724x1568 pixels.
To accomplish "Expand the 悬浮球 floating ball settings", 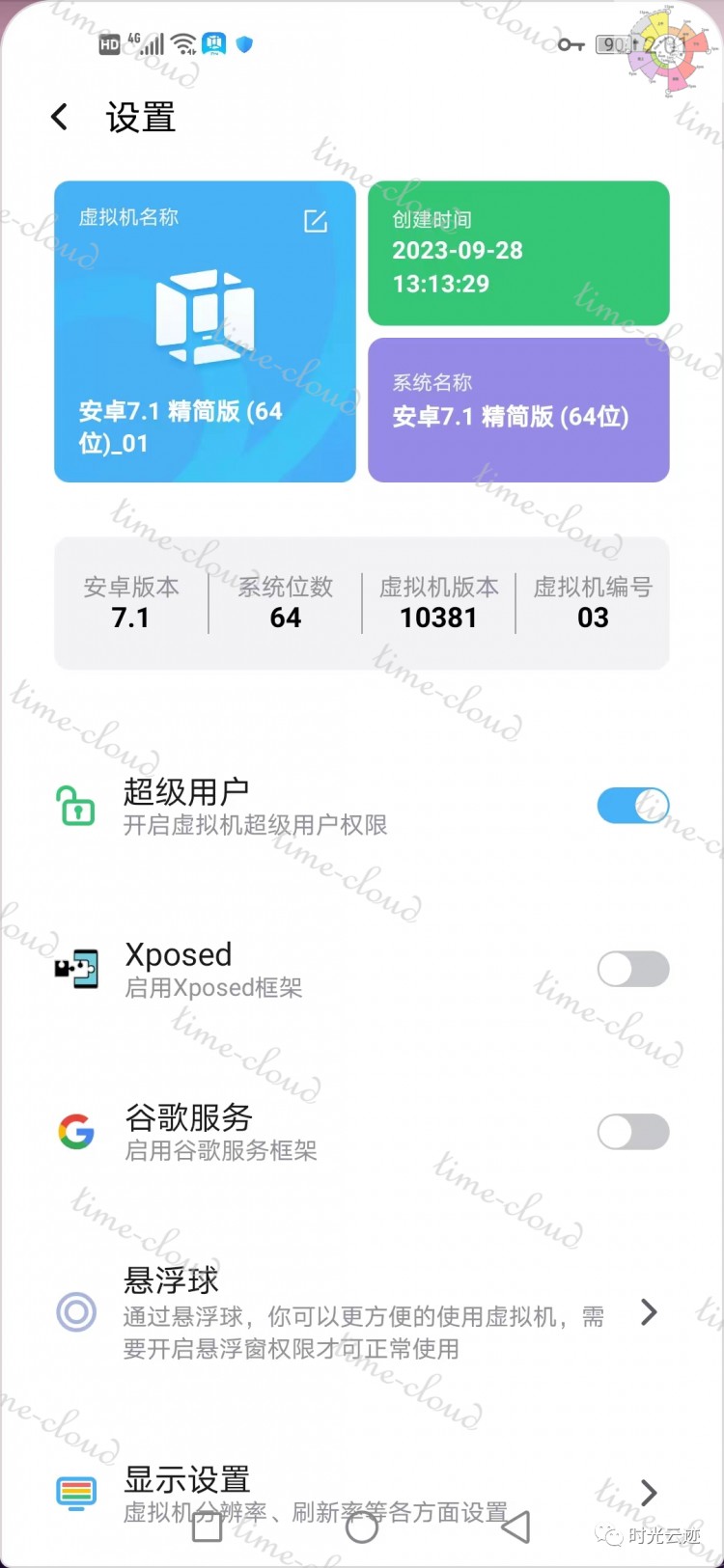I will point(648,1312).
